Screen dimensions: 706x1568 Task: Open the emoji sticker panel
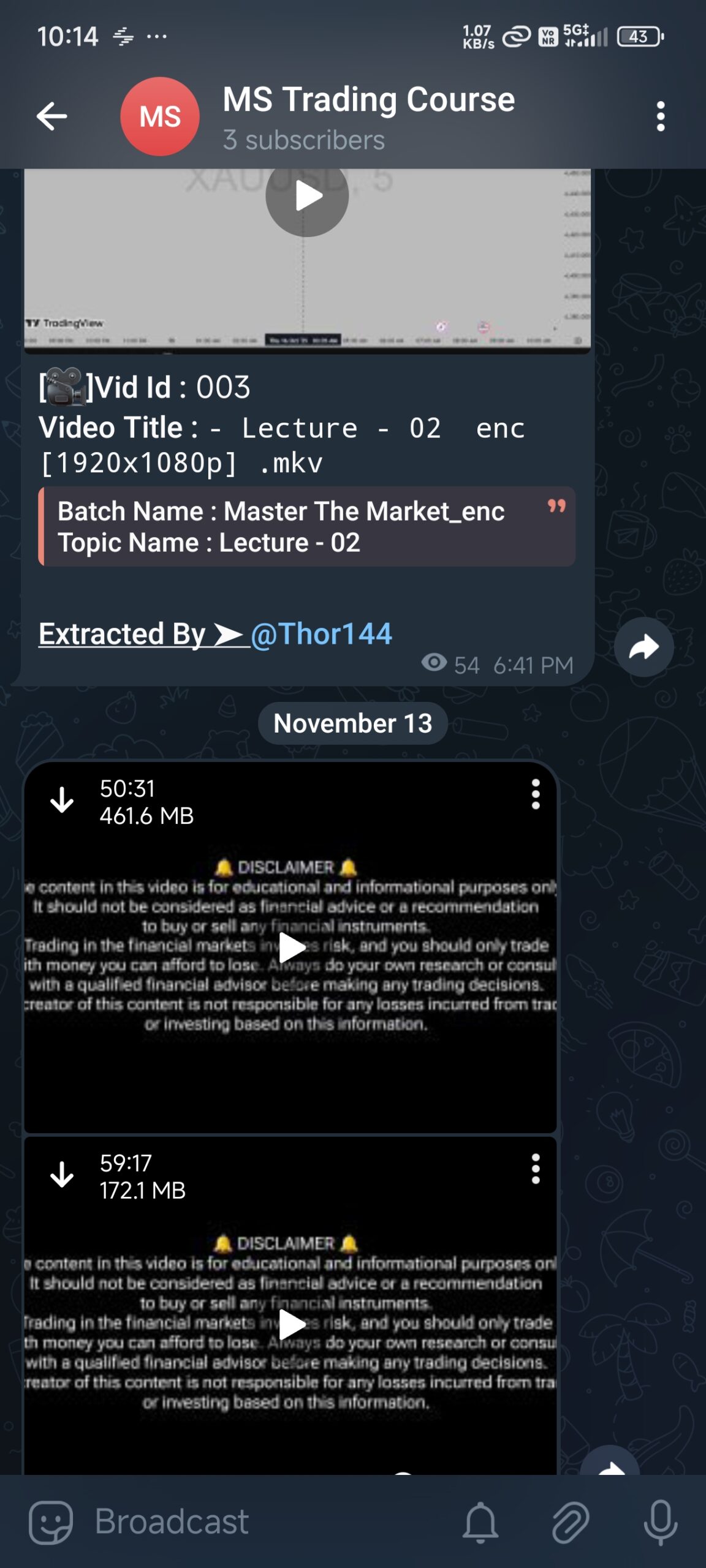click(x=51, y=1522)
